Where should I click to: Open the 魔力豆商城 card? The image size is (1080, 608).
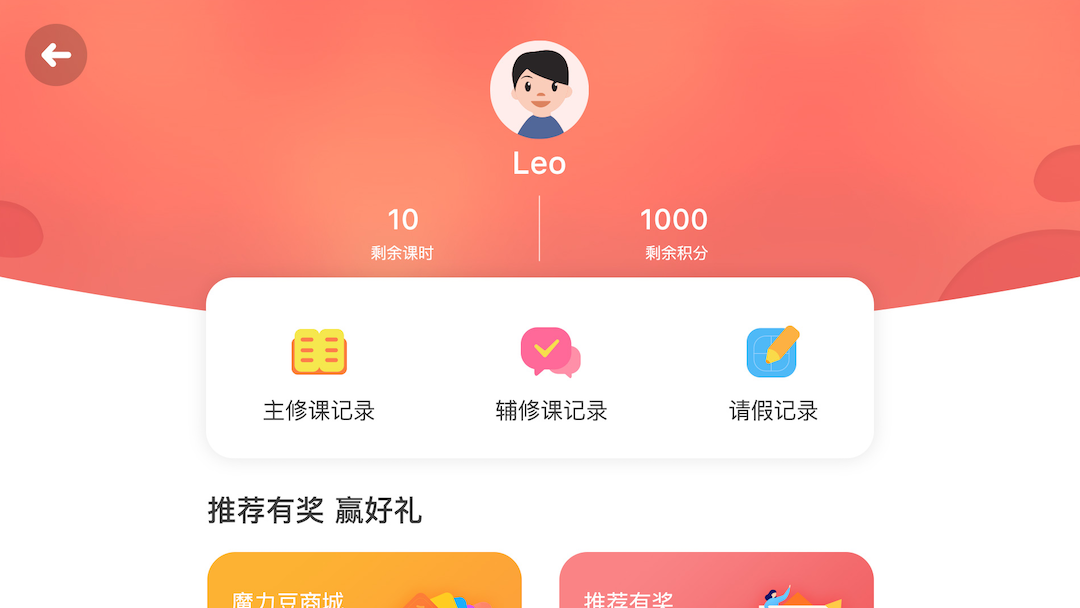pos(364,582)
